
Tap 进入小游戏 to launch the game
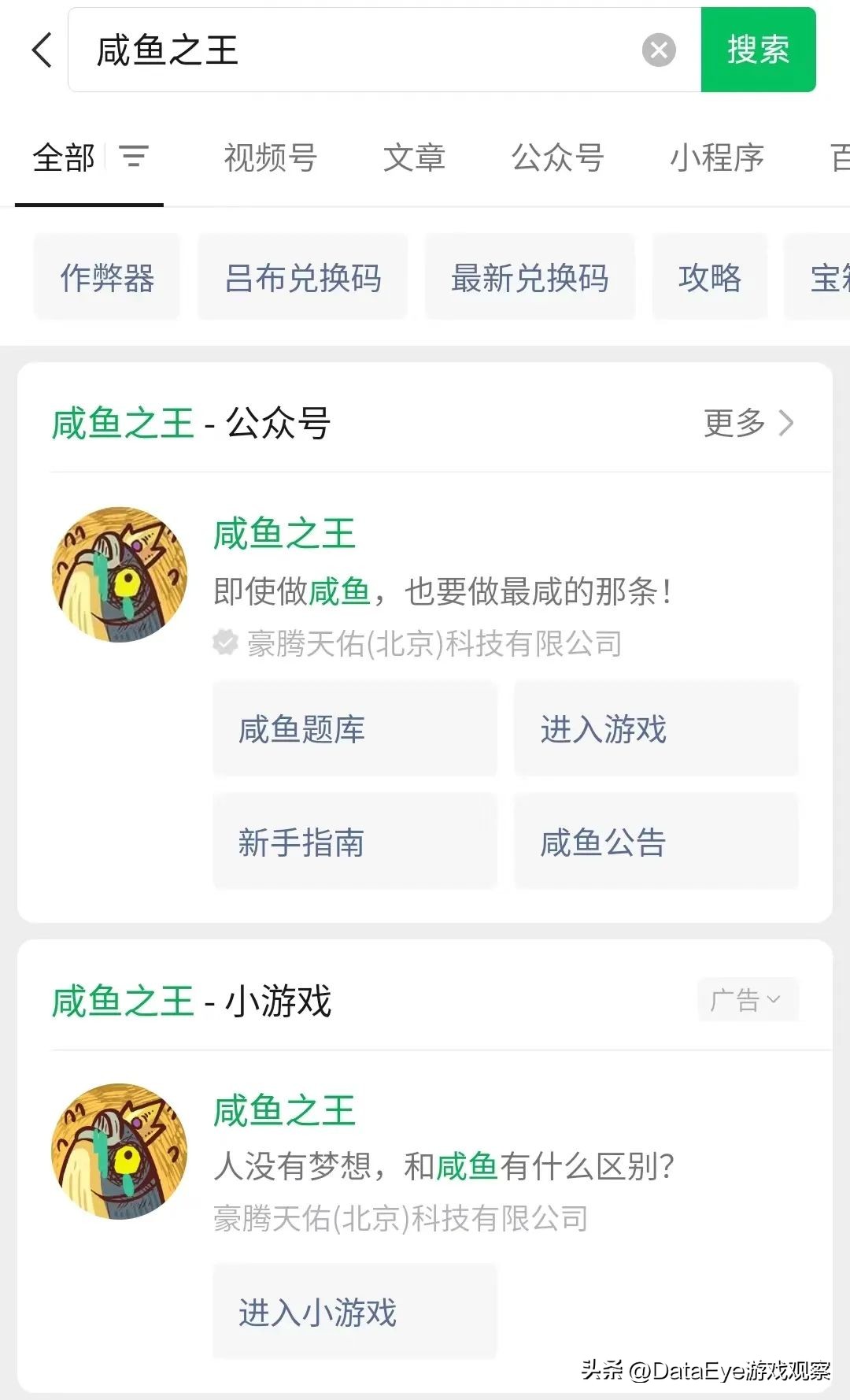[x=353, y=1309]
